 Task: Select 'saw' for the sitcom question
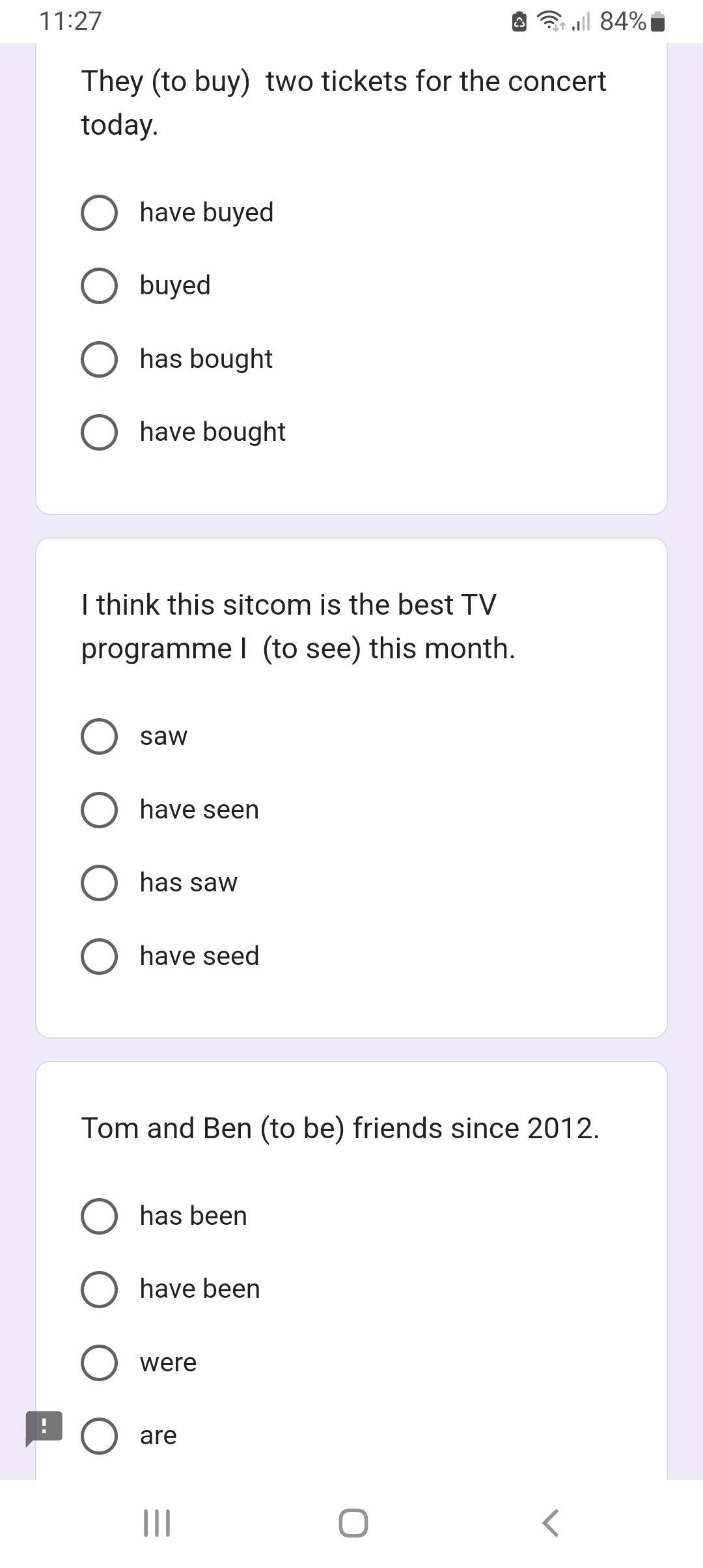[99, 736]
